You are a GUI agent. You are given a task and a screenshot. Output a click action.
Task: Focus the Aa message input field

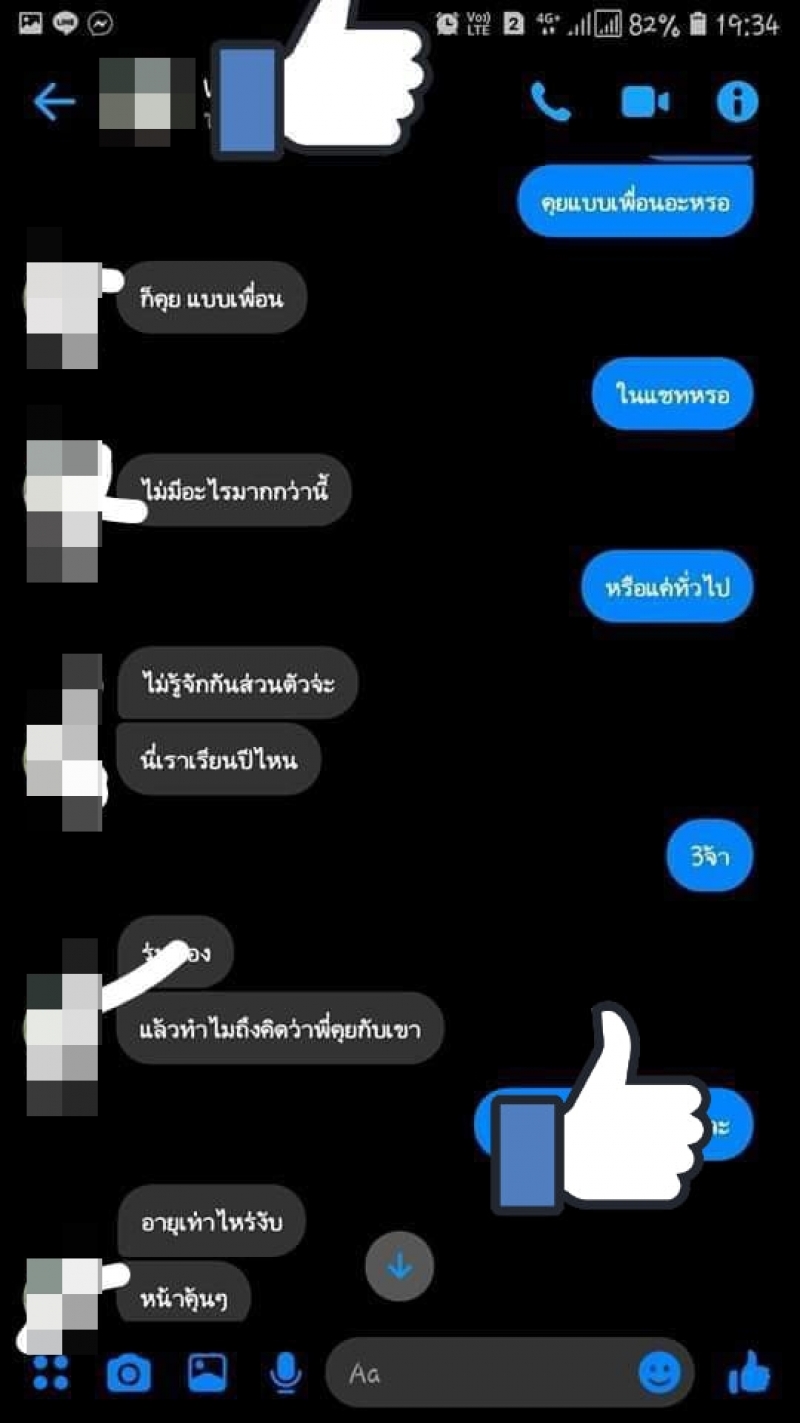(480, 1374)
